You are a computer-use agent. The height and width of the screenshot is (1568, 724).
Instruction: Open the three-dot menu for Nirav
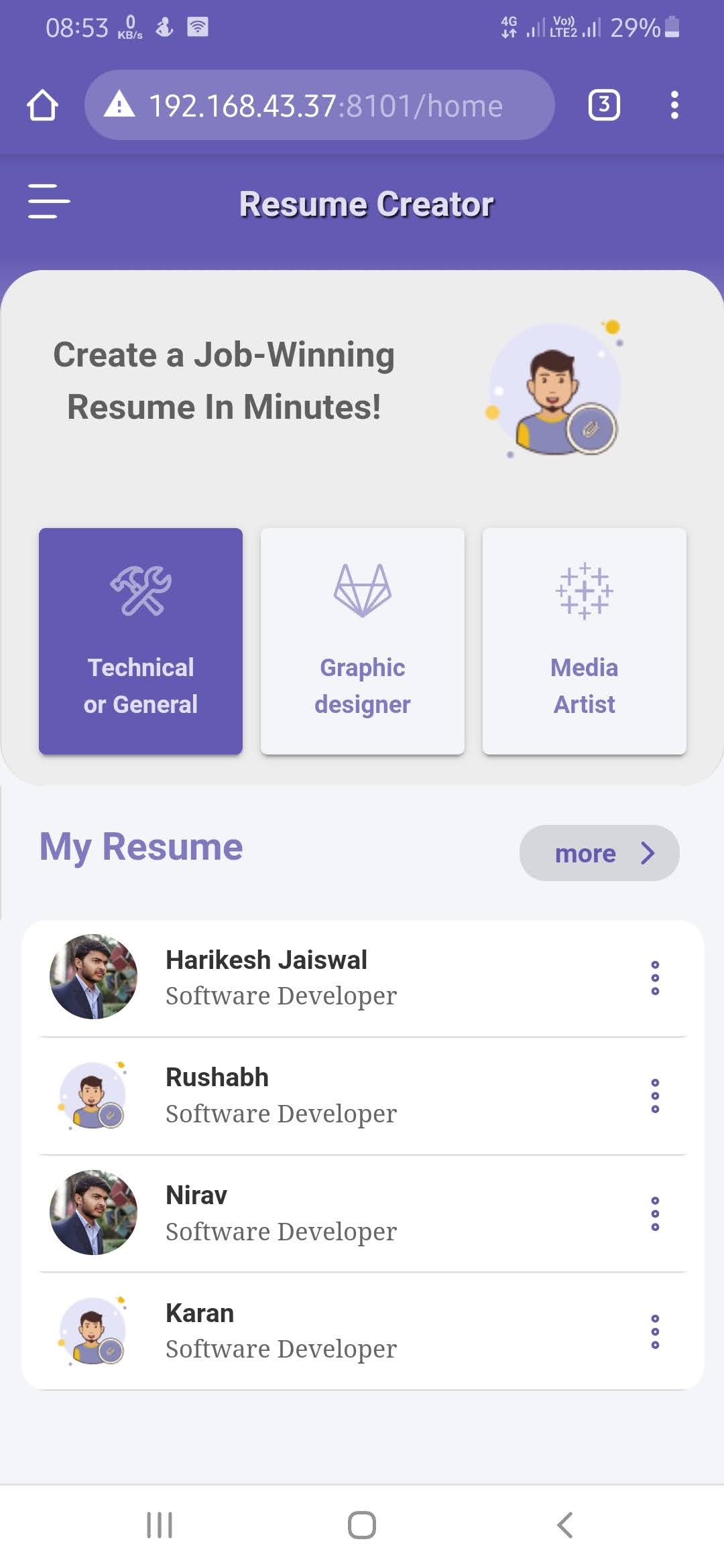(x=655, y=1214)
